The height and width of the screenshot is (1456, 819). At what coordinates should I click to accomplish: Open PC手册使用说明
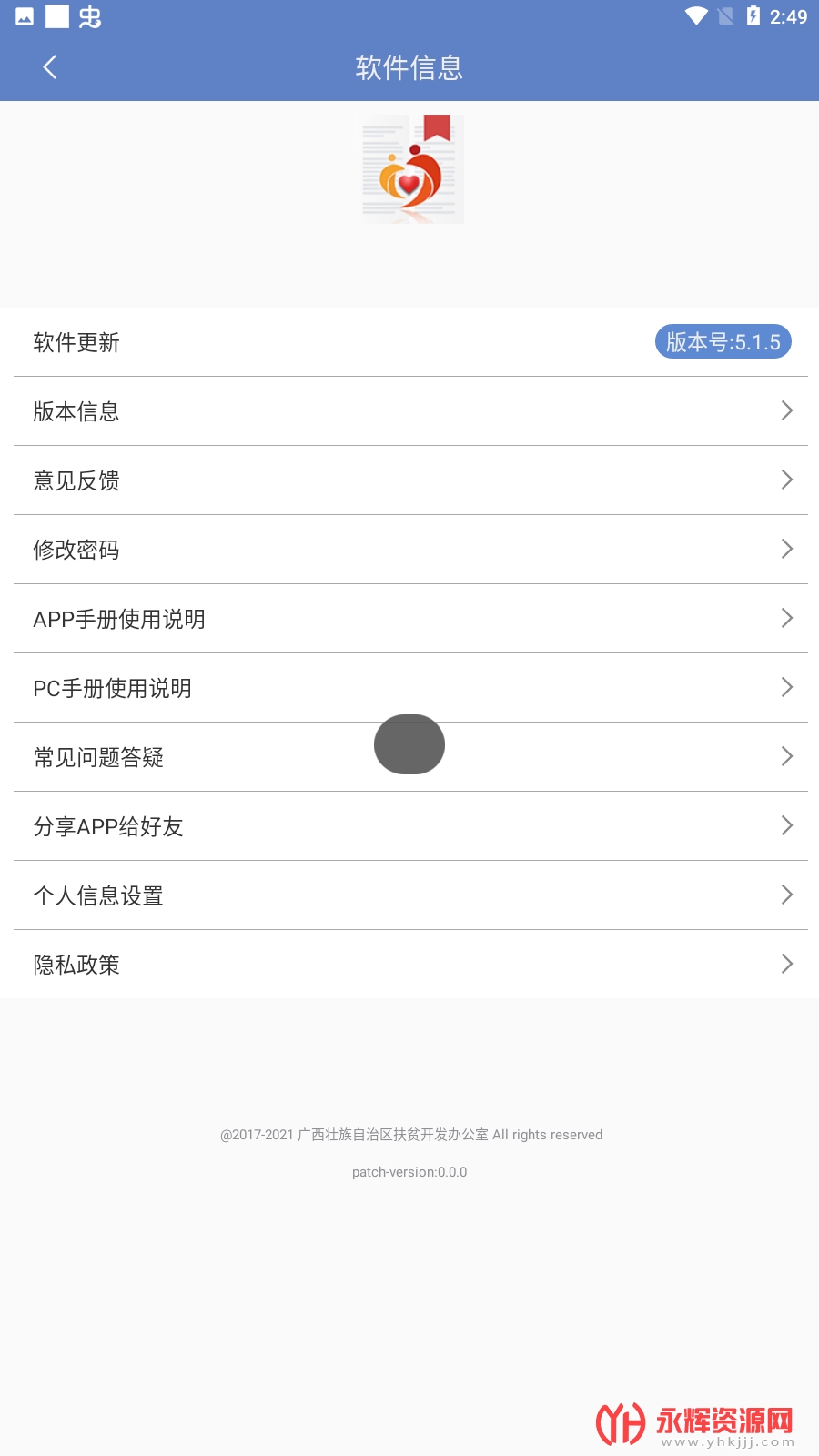point(409,688)
